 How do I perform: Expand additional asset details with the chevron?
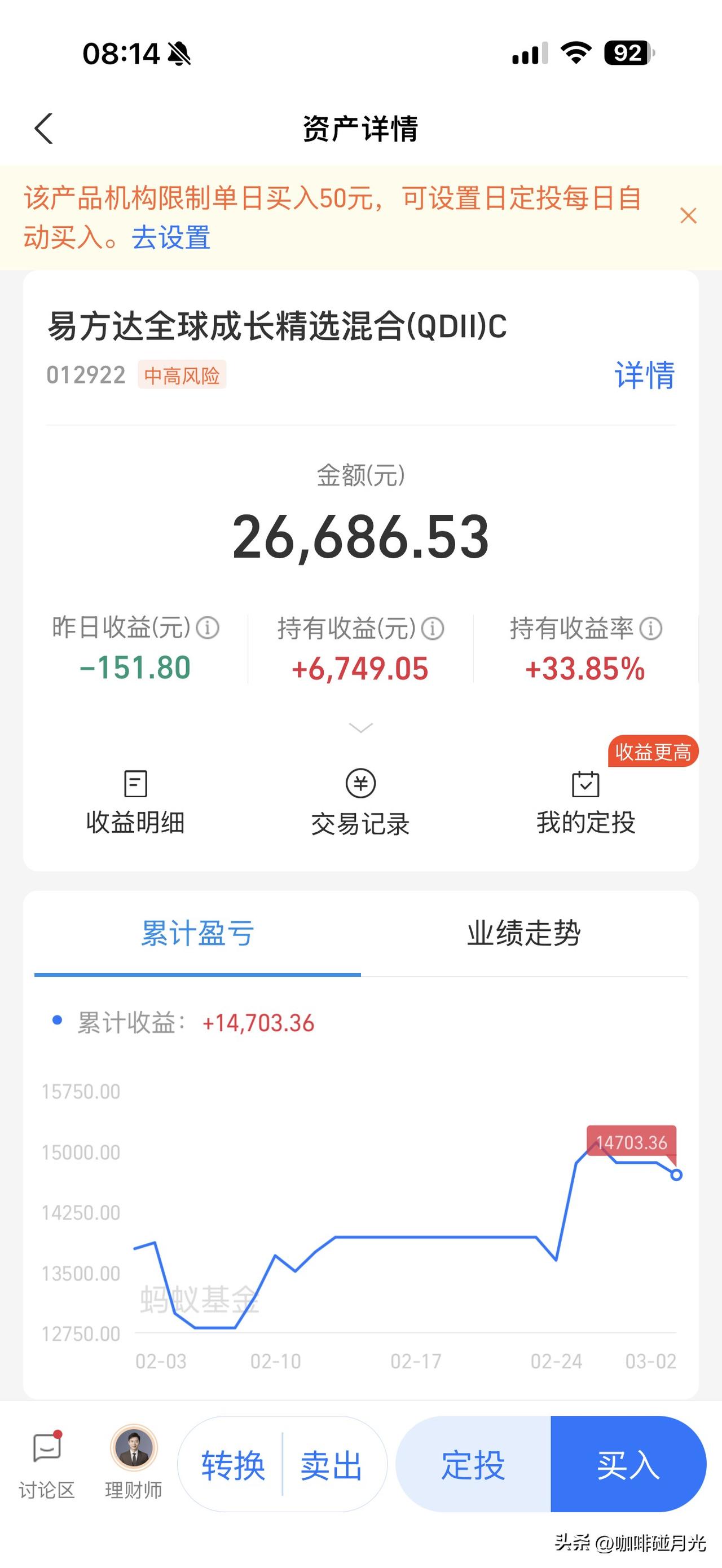click(x=360, y=728)
